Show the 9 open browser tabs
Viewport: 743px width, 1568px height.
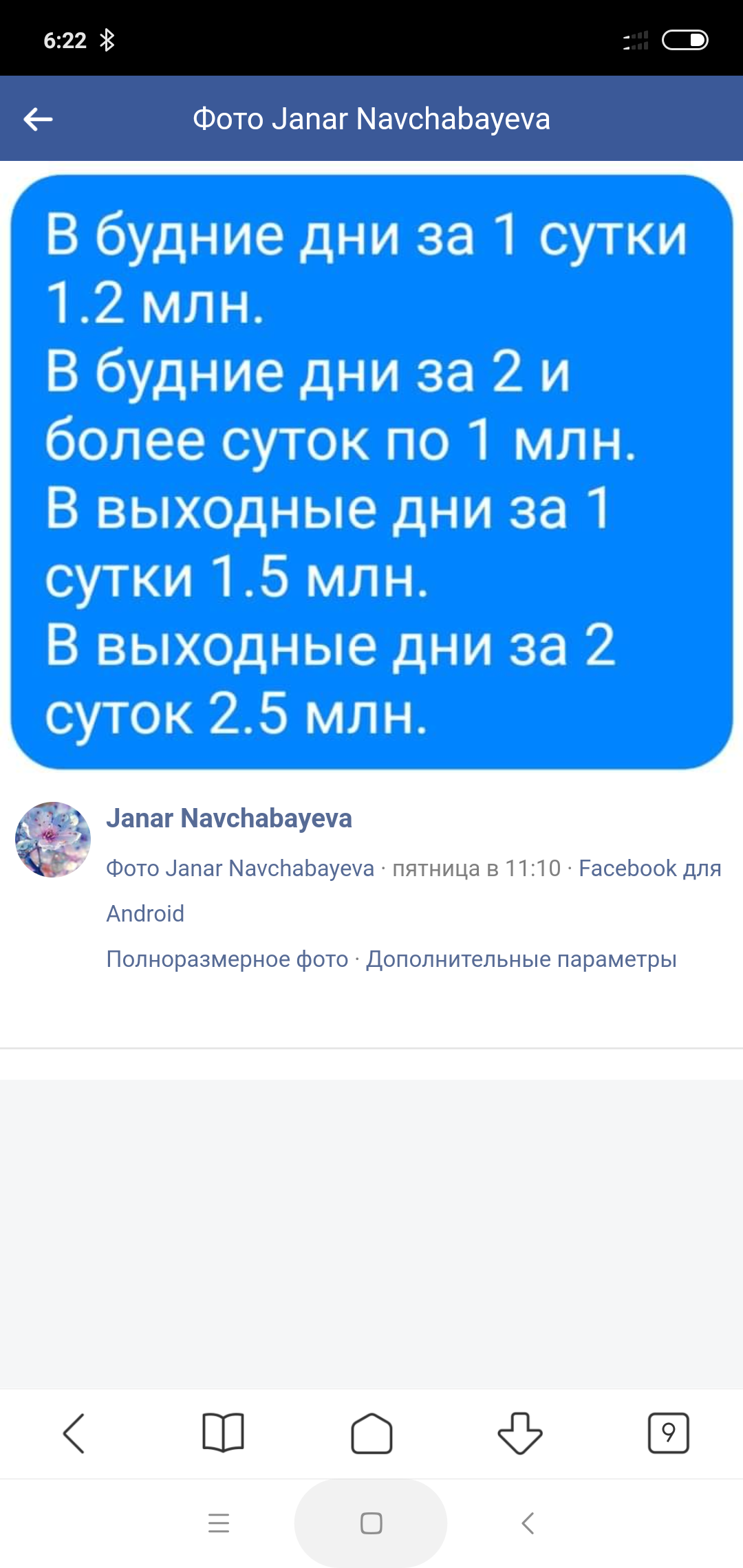tap(669, 1433)
